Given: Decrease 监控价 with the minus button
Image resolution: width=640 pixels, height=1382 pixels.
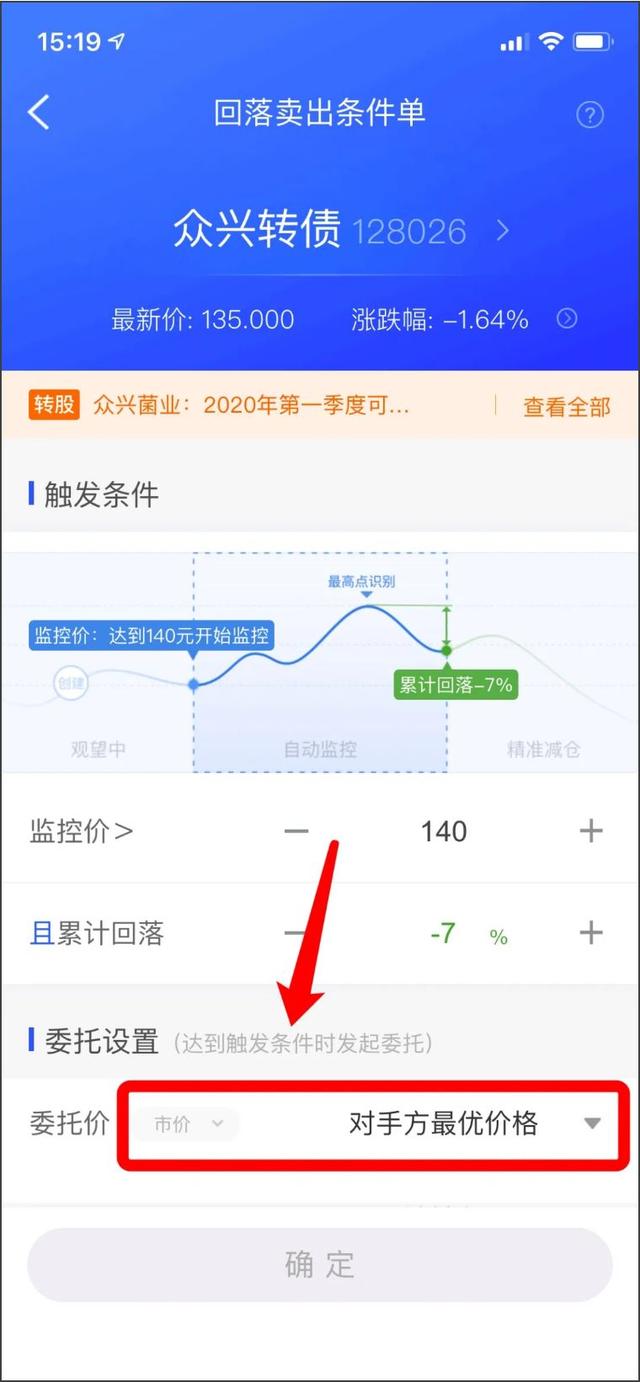Looking at the screenshot, I should [296, 831].
